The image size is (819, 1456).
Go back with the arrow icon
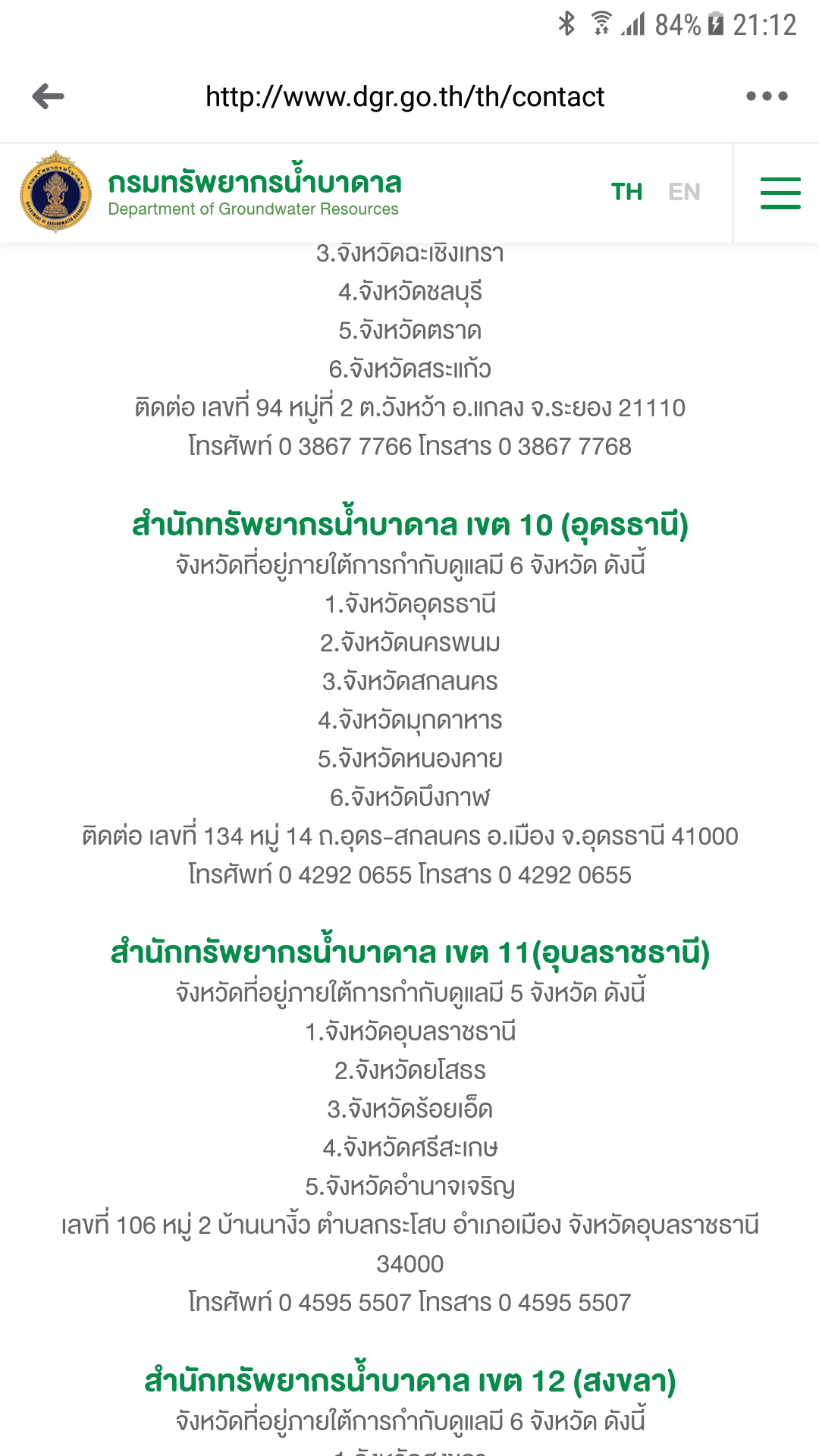click(49, 96)
